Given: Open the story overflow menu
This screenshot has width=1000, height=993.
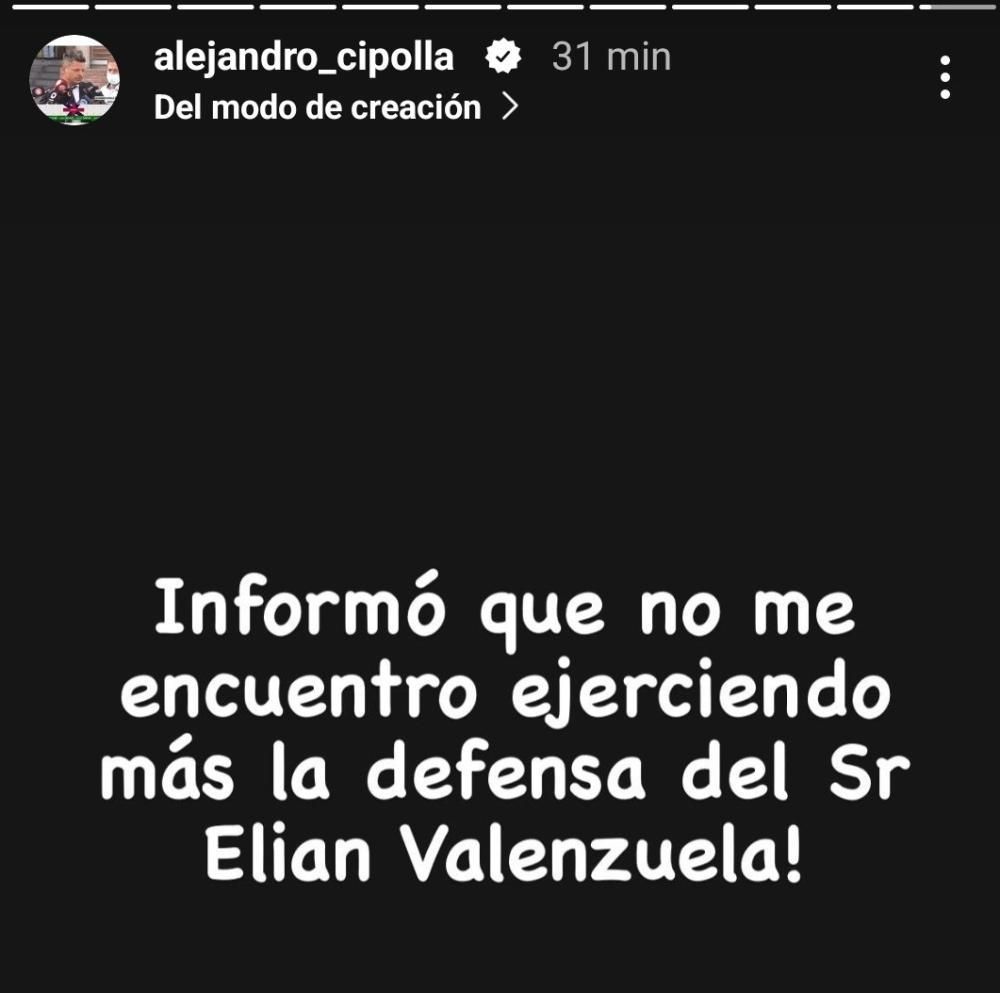Looking at the screenshot, I should click(x=944, y=77).
